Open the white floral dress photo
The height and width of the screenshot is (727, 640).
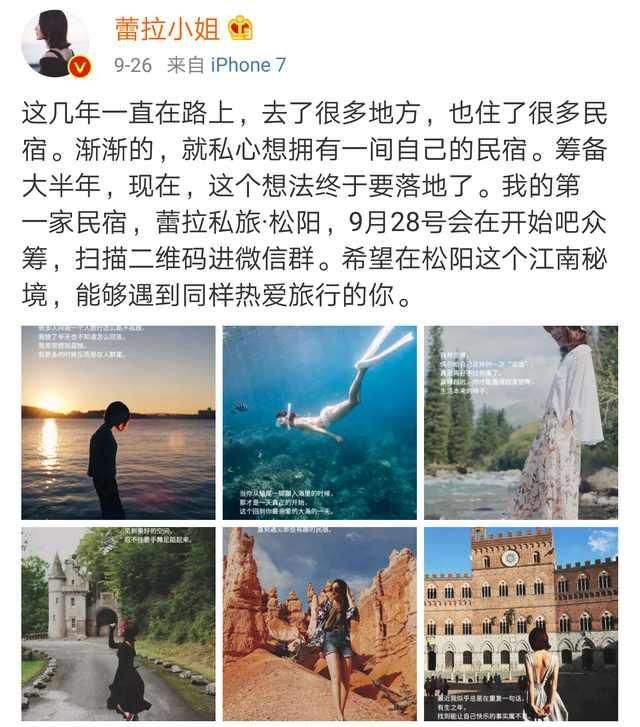(520, 421)
